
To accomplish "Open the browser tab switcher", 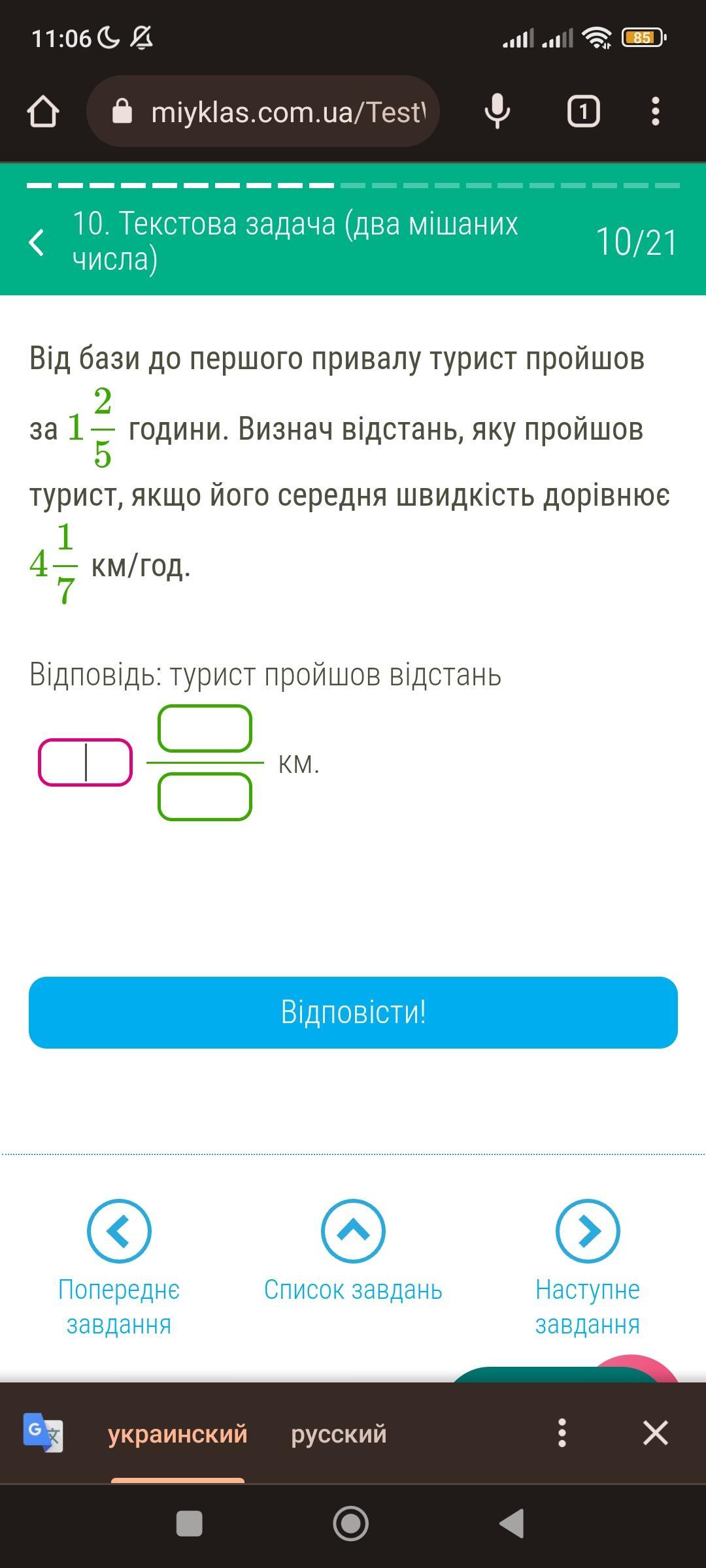I will click(583, 112).
